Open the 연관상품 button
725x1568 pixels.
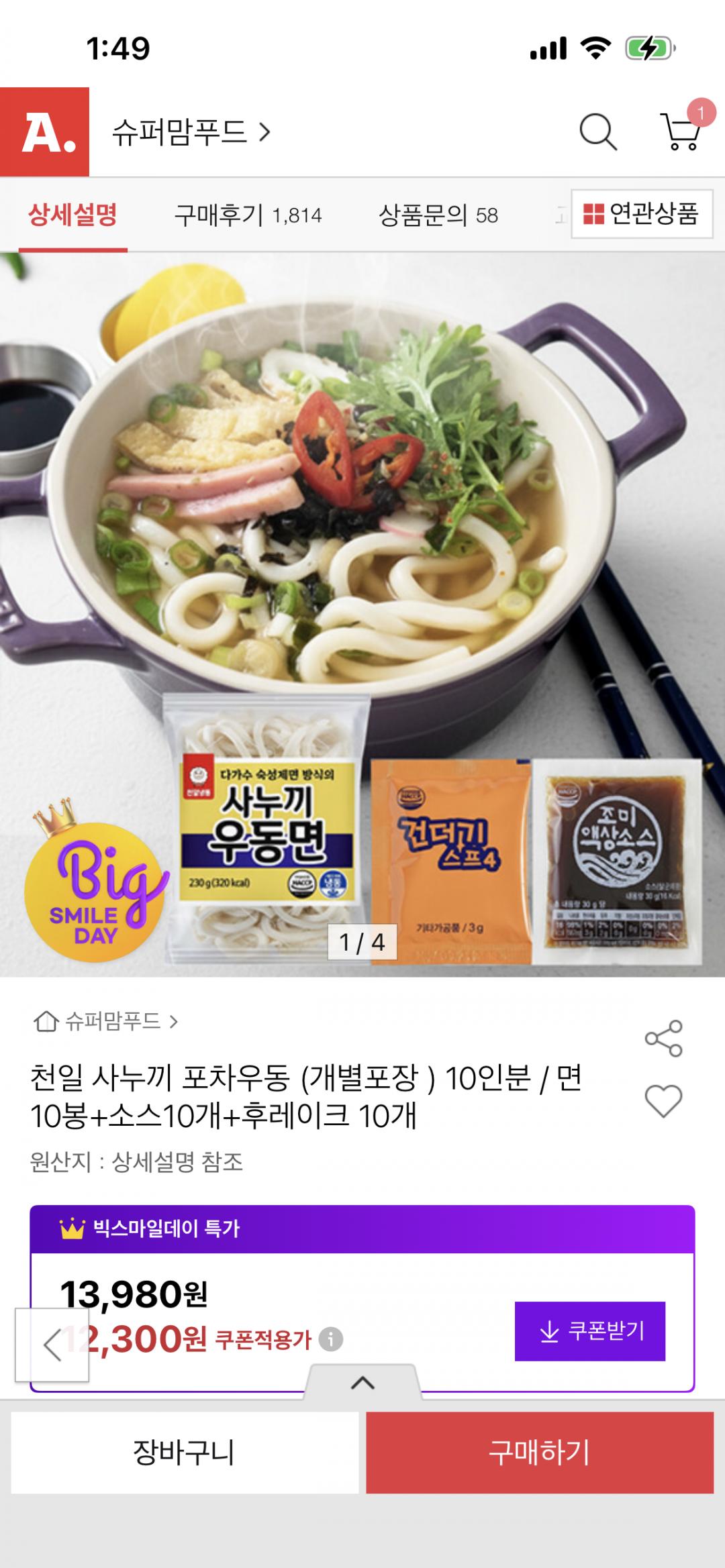tap(642, 214)
